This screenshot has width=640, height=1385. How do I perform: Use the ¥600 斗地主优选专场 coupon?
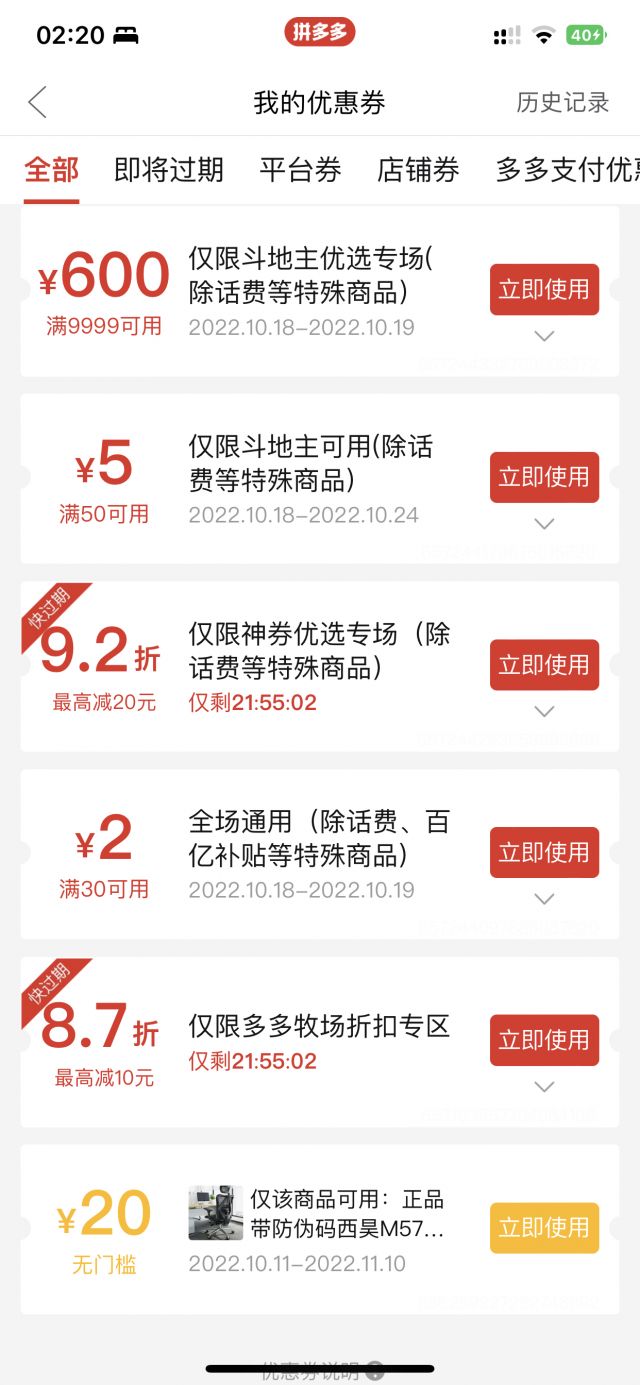544,290
